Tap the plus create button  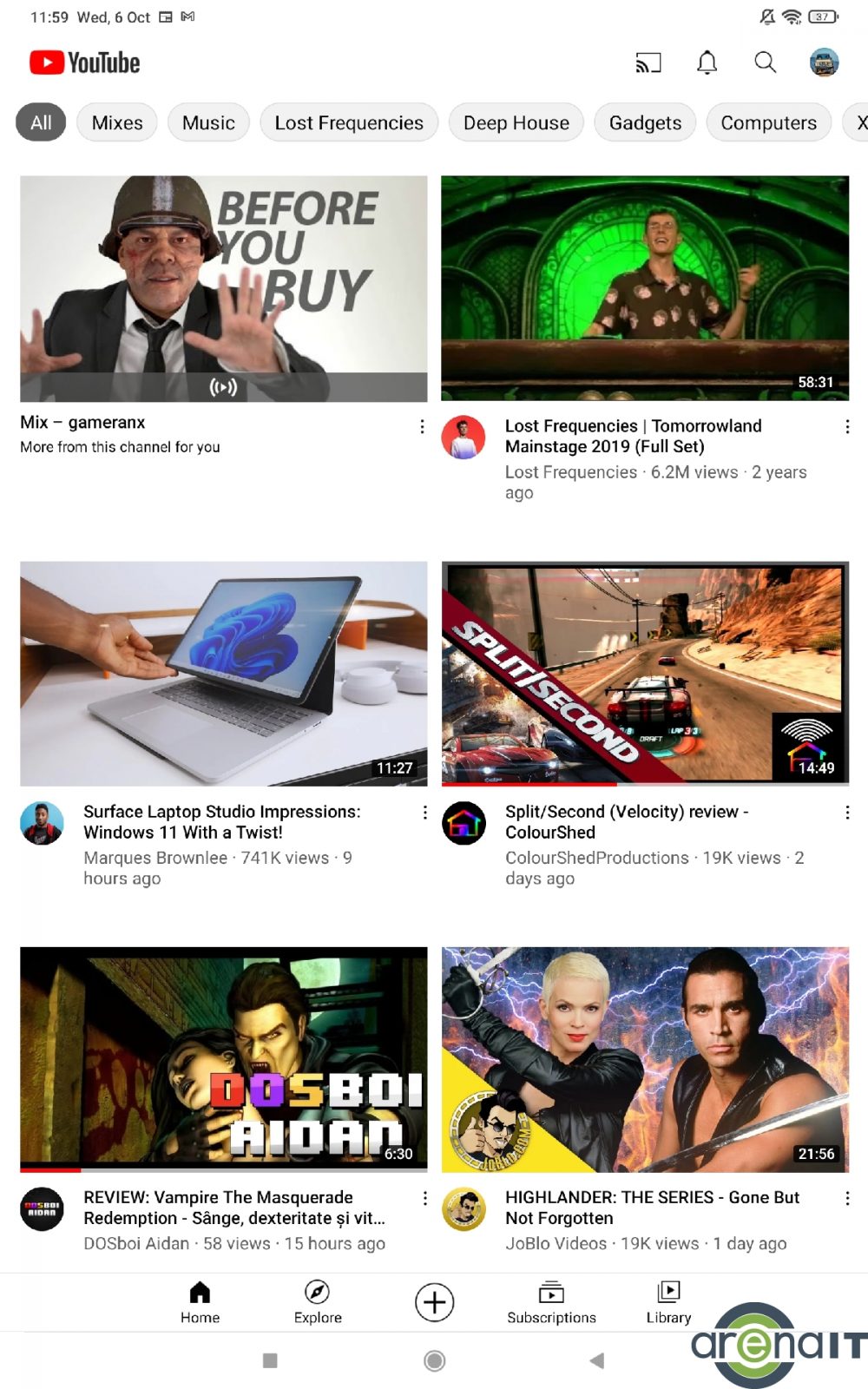pyautogui.click(x=434, y=1302)
